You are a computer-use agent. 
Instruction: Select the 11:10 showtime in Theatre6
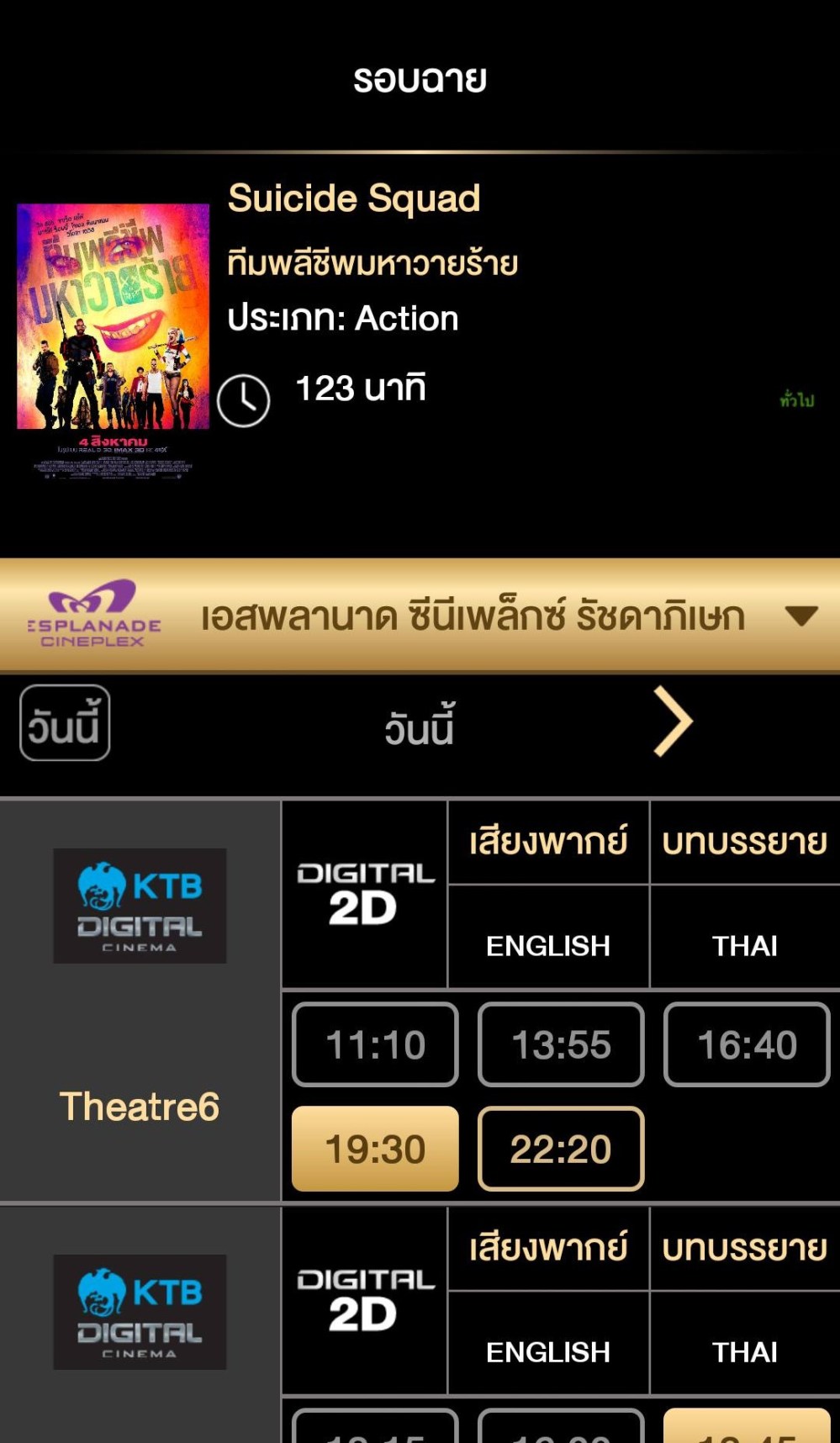[x=375, y=1044]
